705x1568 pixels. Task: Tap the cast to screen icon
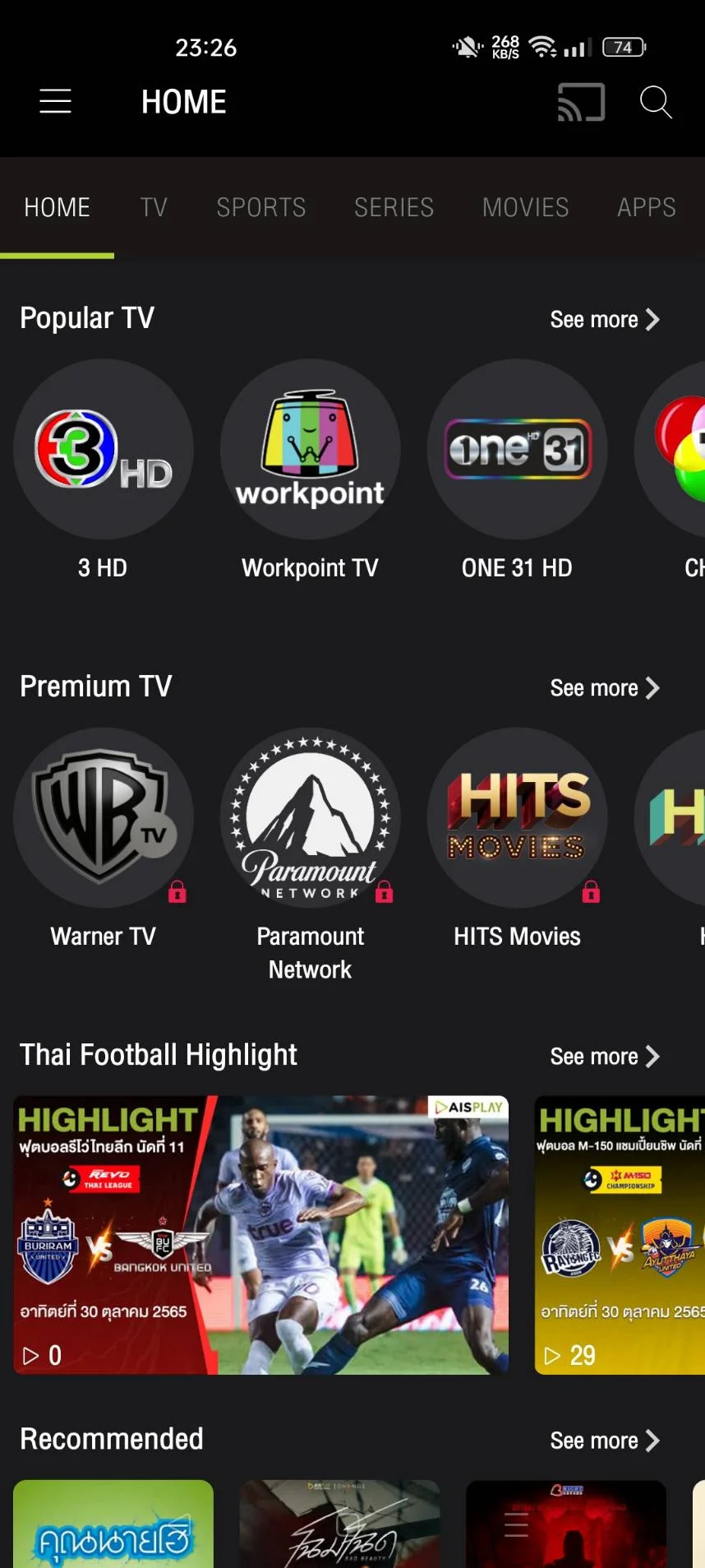click(581, 102)
